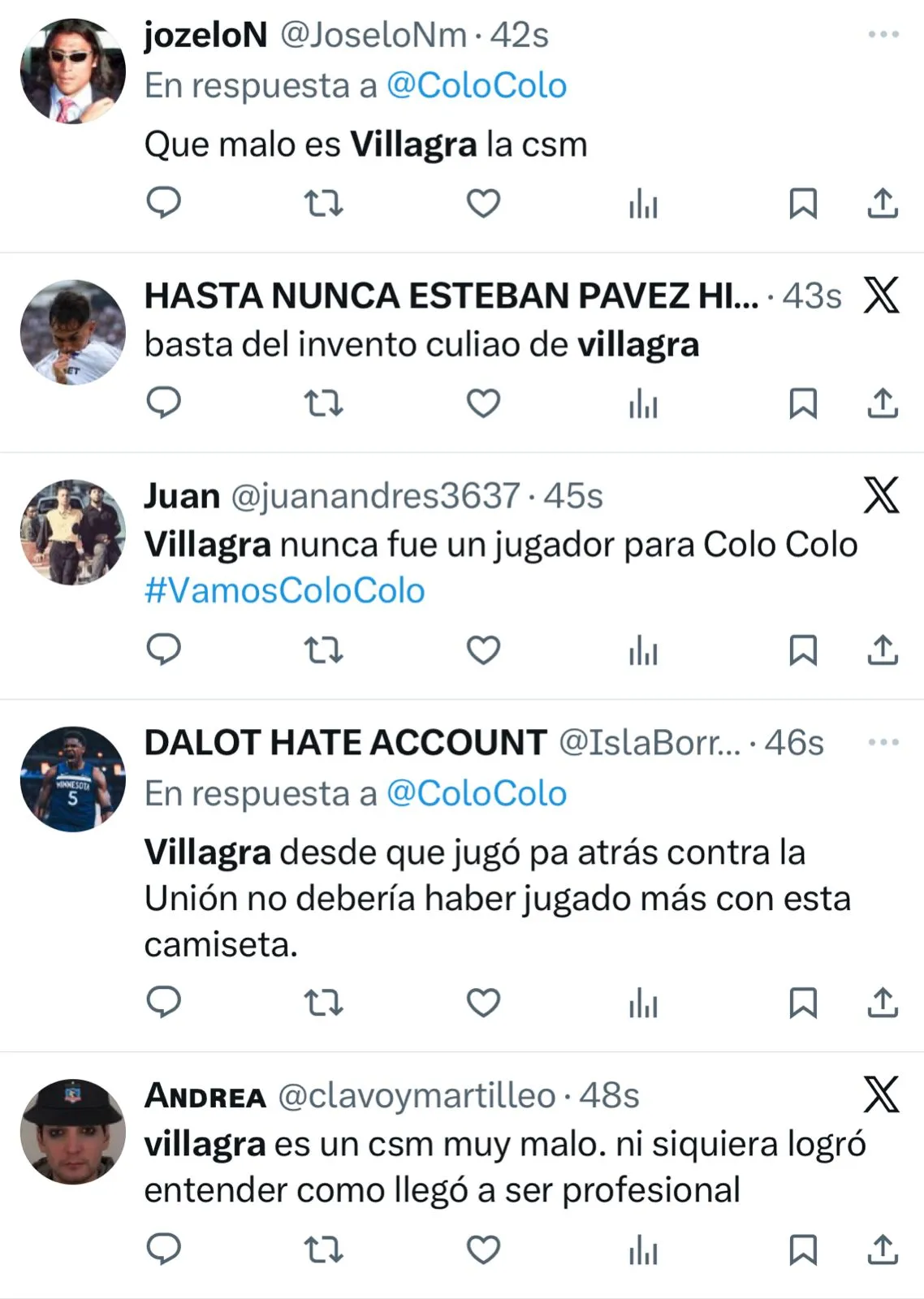The width and height of the screenshot is (924, 1299).
Task: Reply to DALOT HATE ACCOUNT's tweet
Action: [163, 1003]
